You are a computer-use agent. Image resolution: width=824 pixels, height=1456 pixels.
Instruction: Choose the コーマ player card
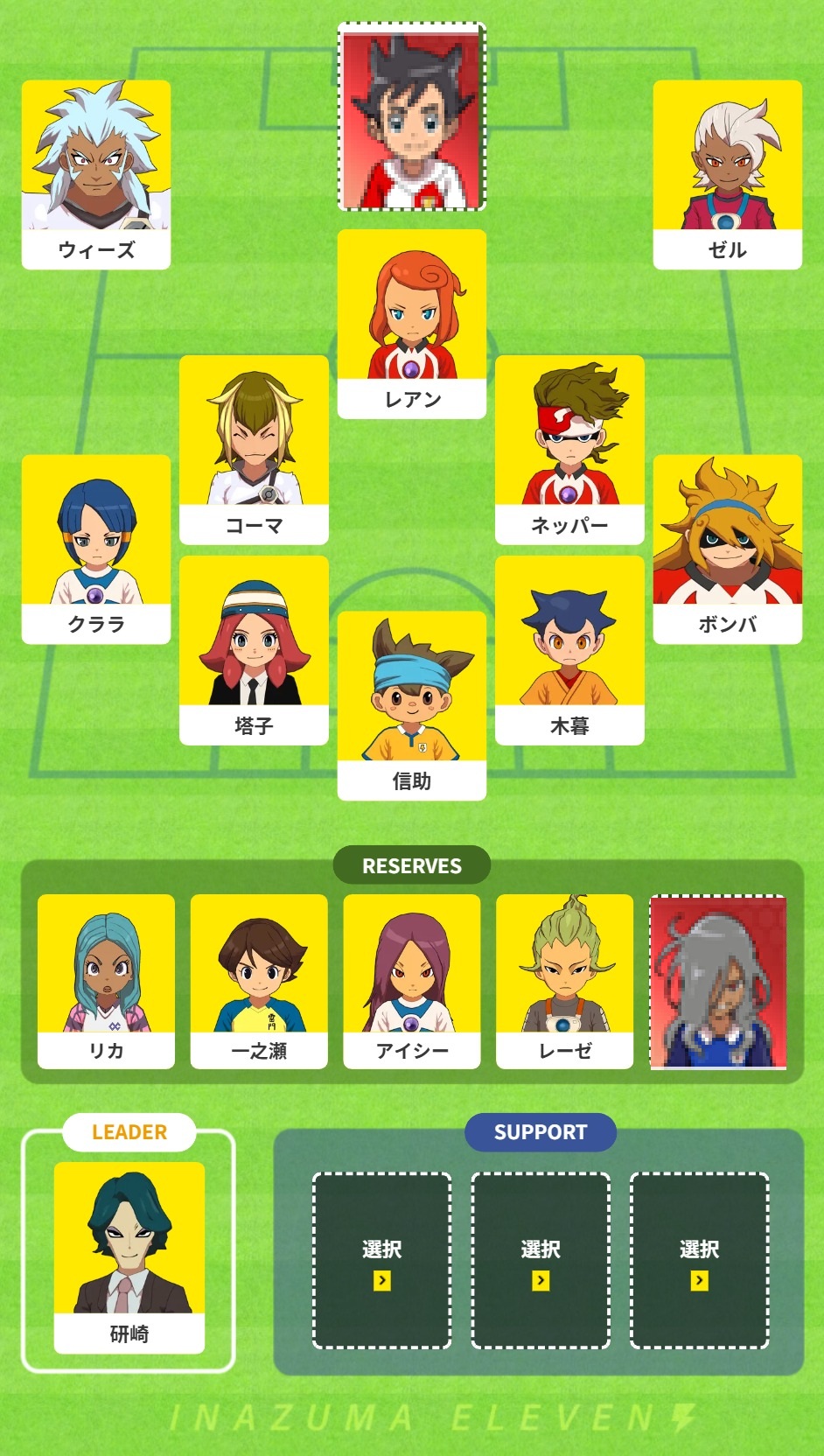pyautogui.click(x=254, y=450)
